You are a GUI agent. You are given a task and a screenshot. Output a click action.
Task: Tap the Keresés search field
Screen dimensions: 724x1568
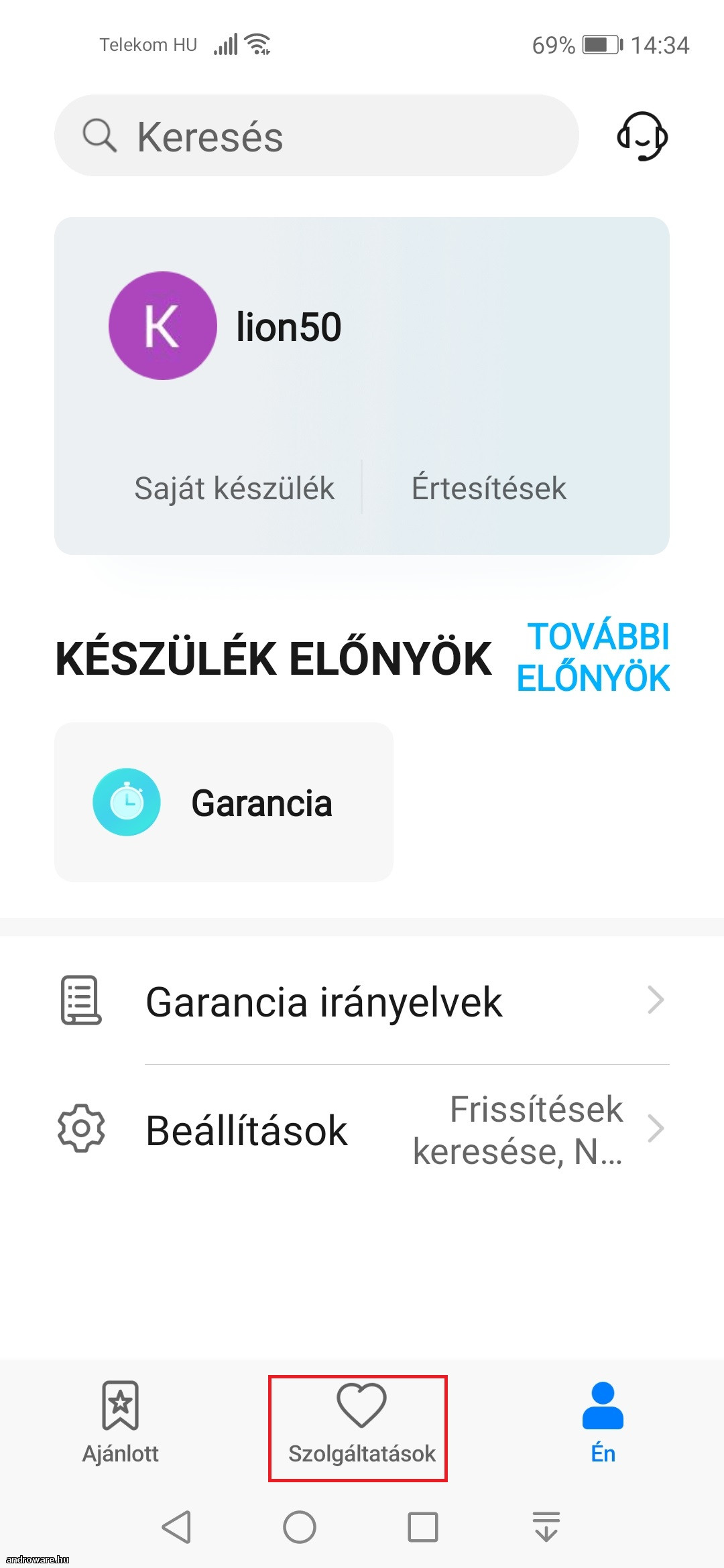click(316, 135)
